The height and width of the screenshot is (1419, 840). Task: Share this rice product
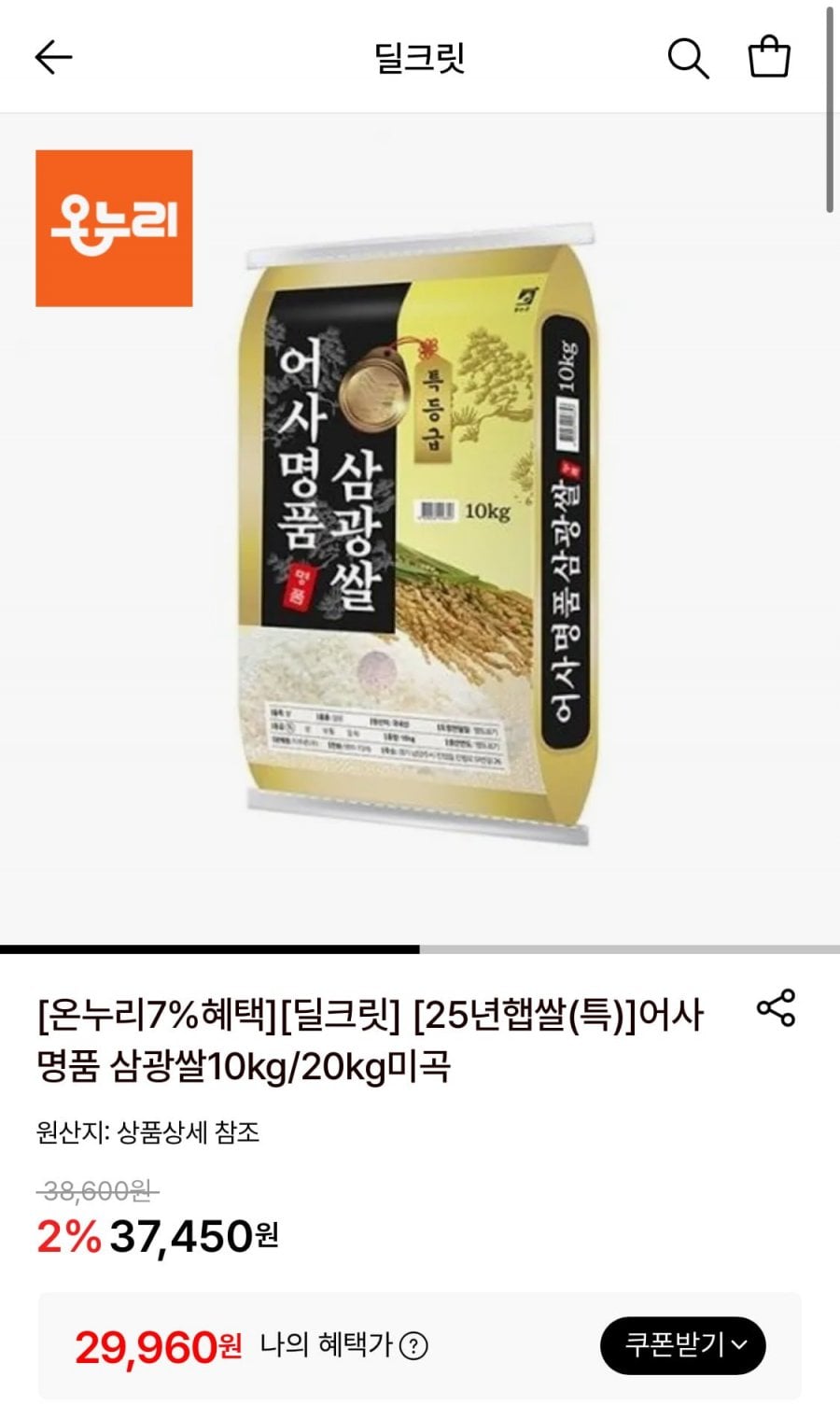point(776,1008)
